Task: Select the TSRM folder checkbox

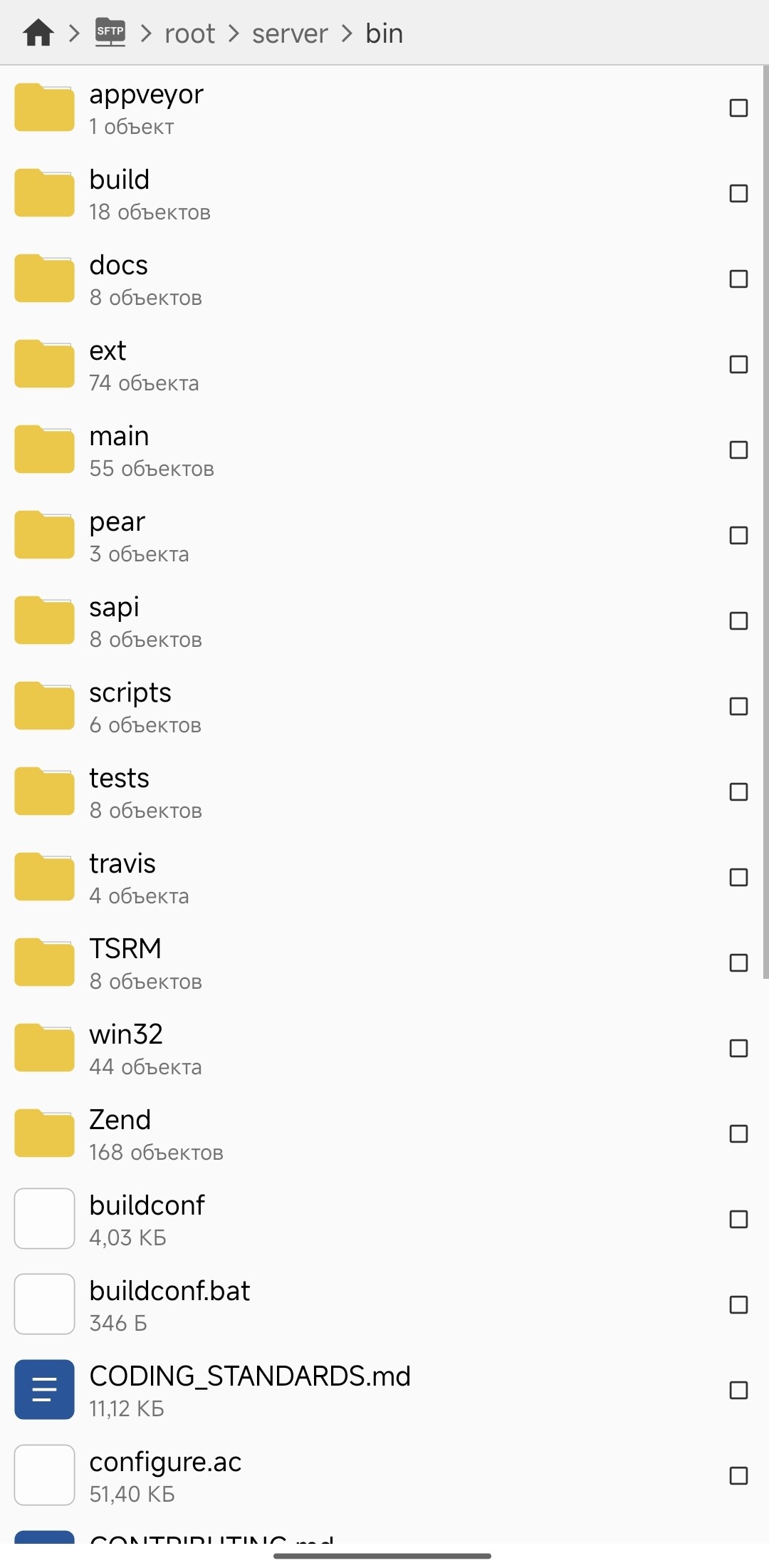Action: pos(738,963)
